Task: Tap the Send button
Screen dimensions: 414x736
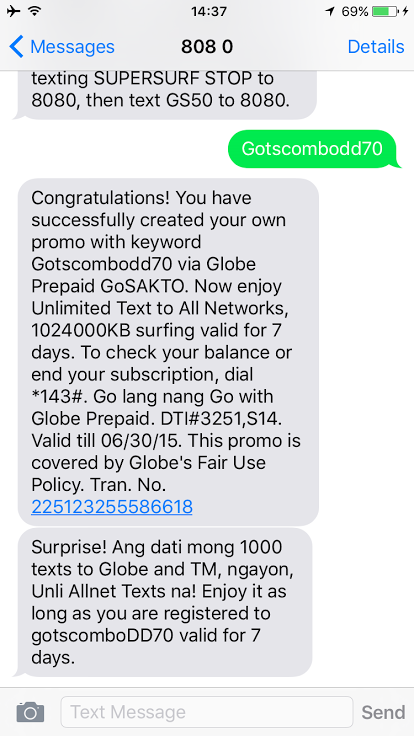Action: coord(383,713)
